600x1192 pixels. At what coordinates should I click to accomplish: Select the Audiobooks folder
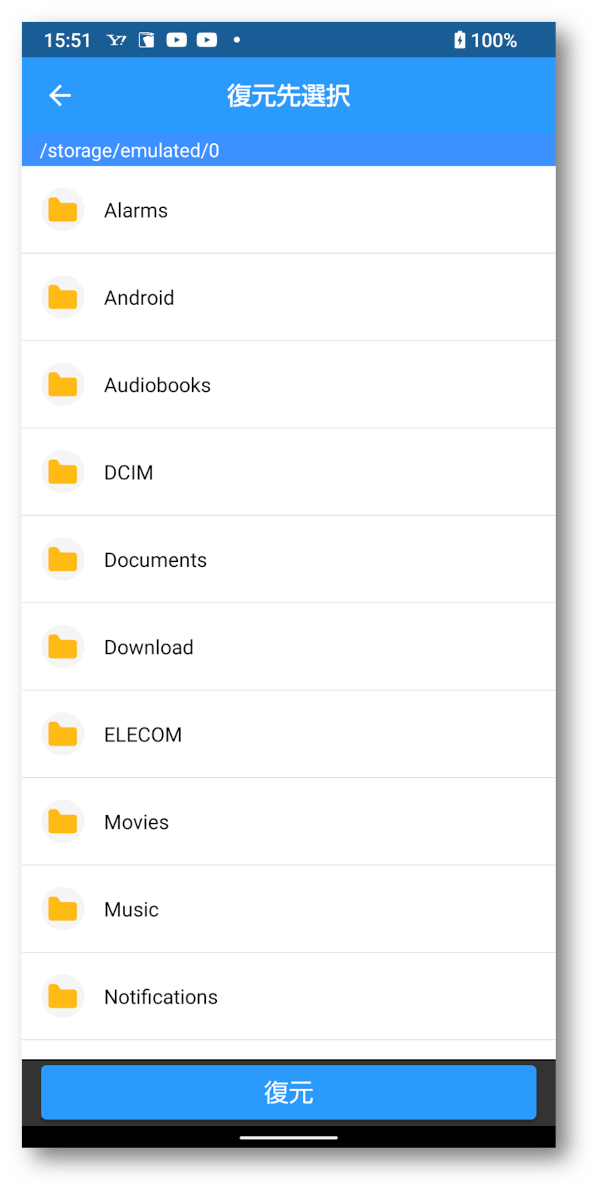tap(288, 385)
